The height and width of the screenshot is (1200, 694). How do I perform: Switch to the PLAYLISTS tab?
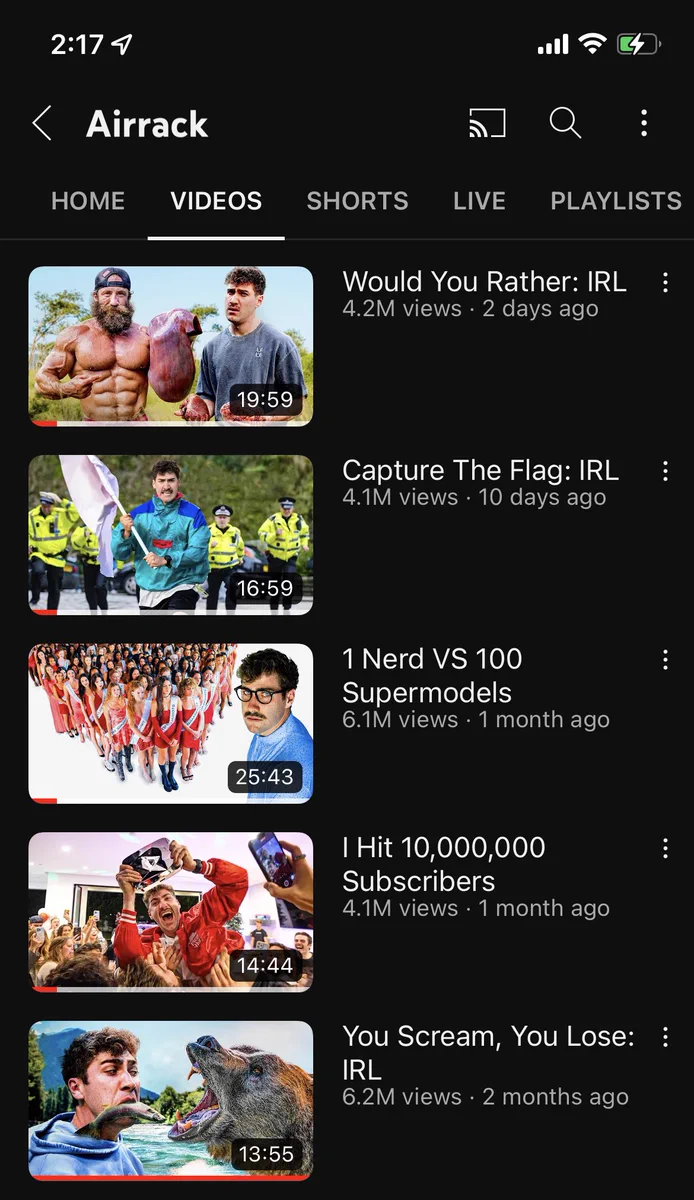click(x=616, y=201)
